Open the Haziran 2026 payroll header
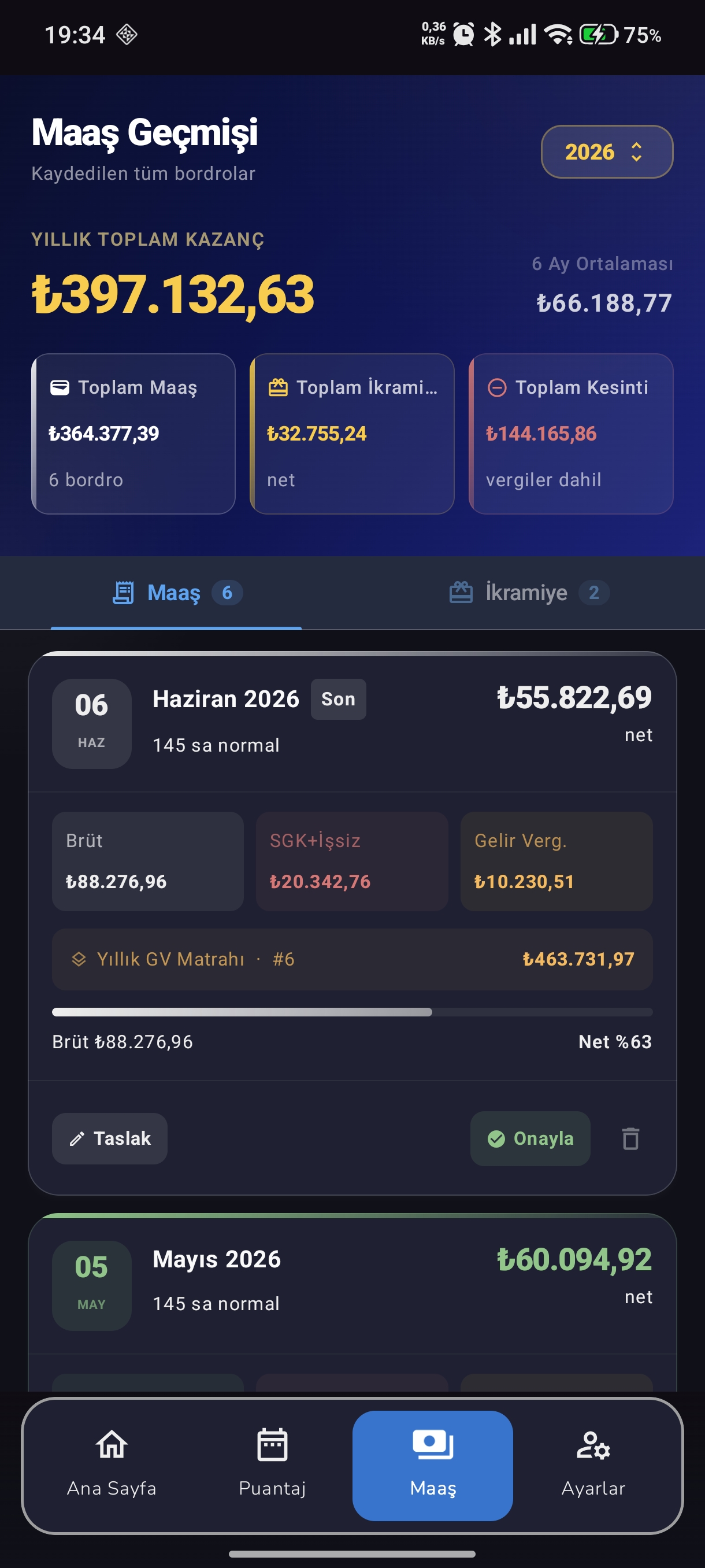 tap(352, 723)
